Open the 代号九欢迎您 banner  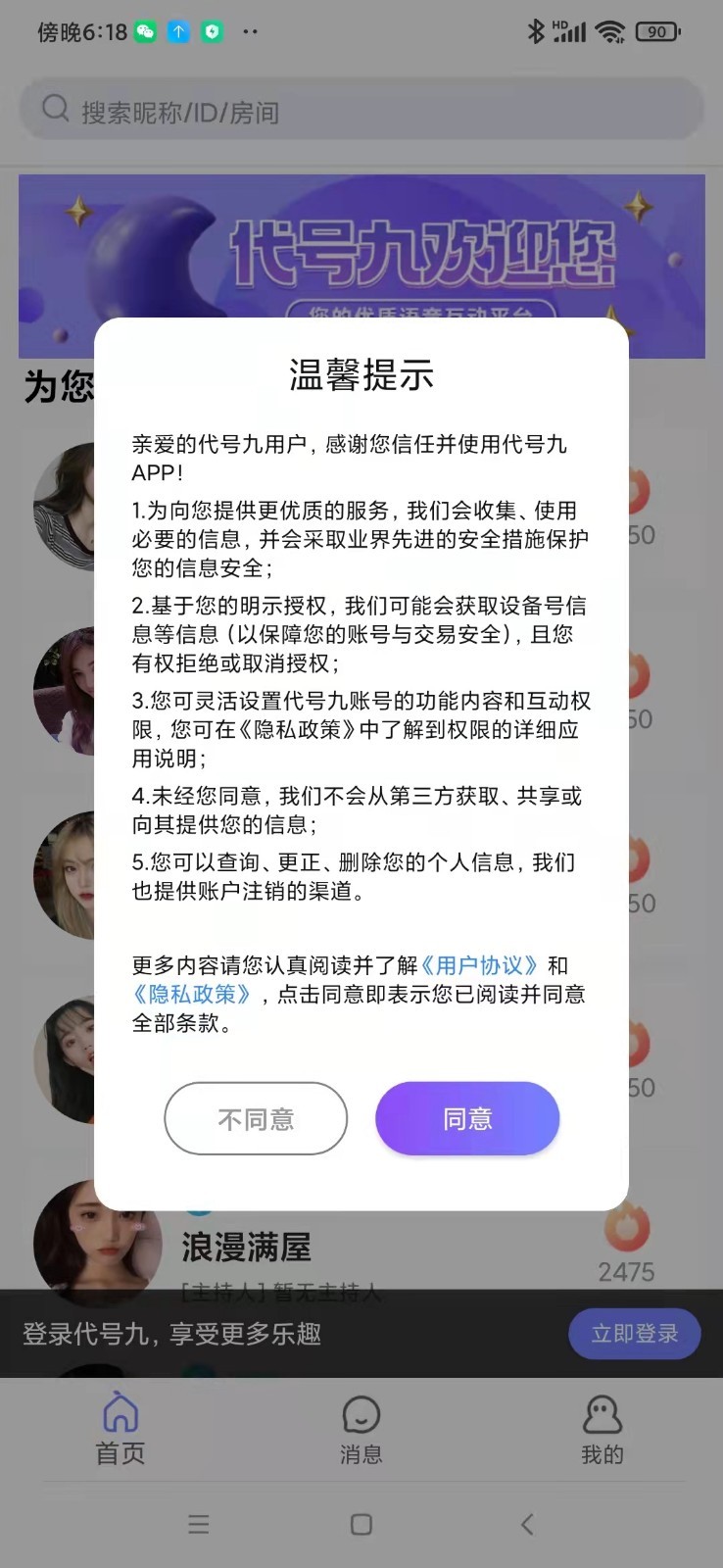coord(361,245)
